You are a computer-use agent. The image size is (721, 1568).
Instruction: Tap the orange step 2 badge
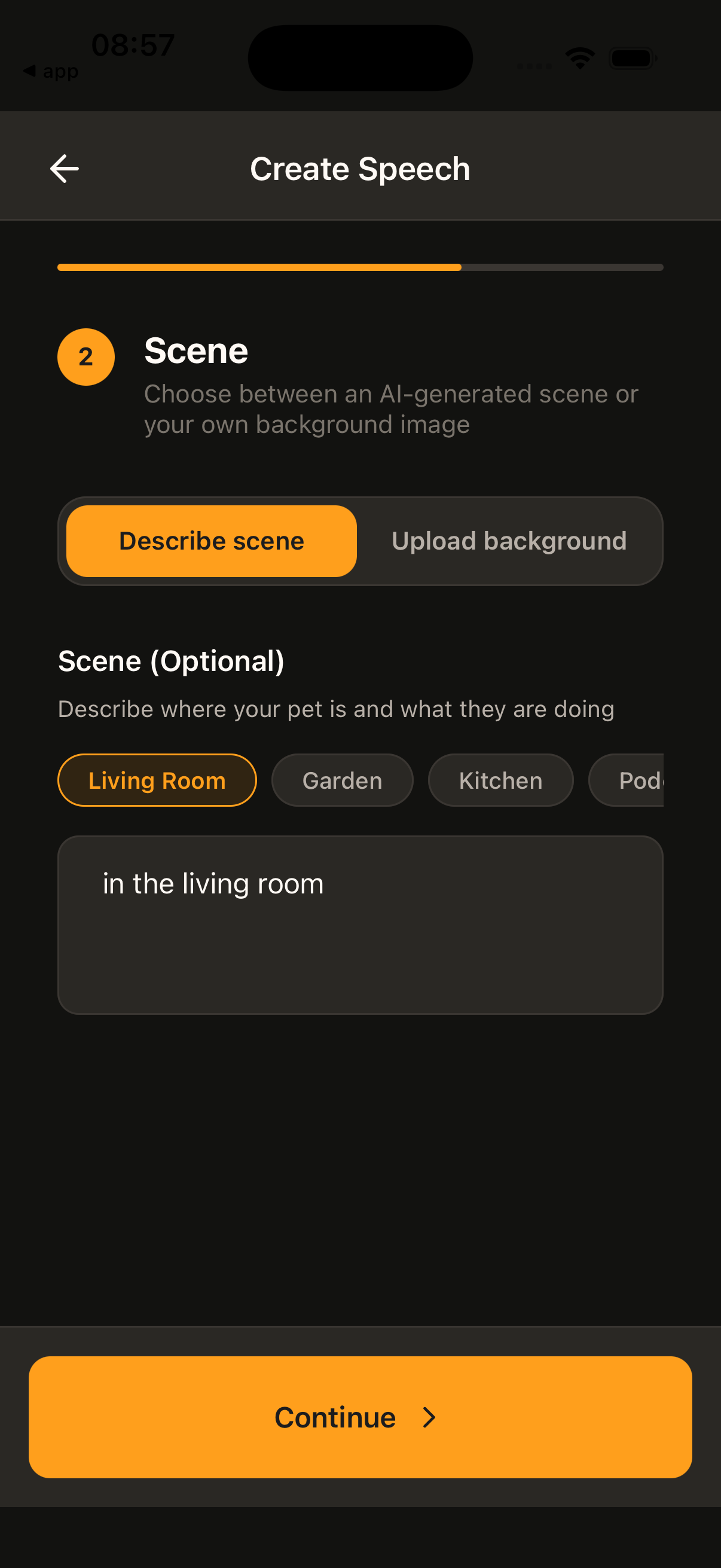tap(85, 357)
